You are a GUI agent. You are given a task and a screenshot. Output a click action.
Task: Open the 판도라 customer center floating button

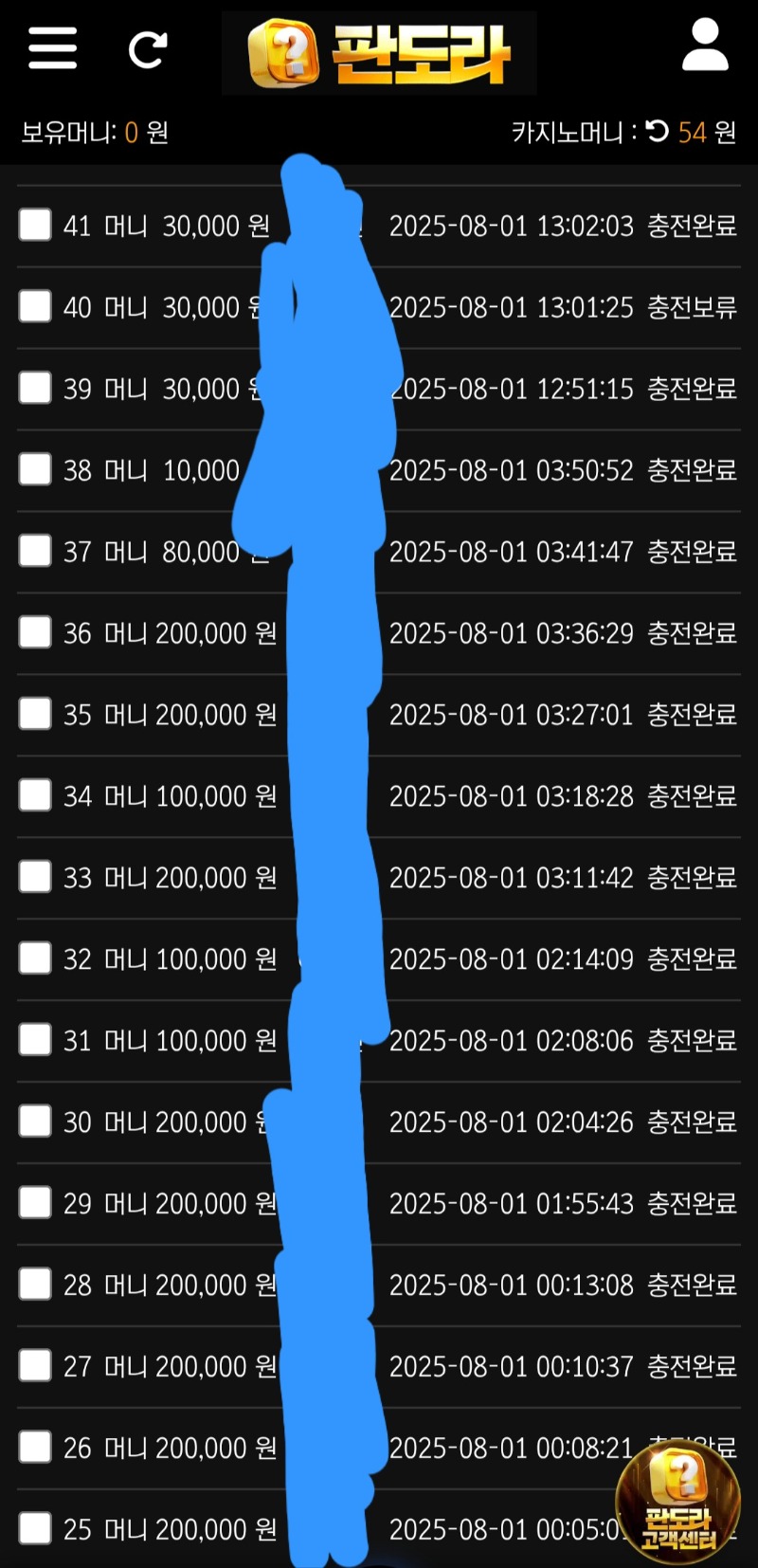(x=677, y=1501)
